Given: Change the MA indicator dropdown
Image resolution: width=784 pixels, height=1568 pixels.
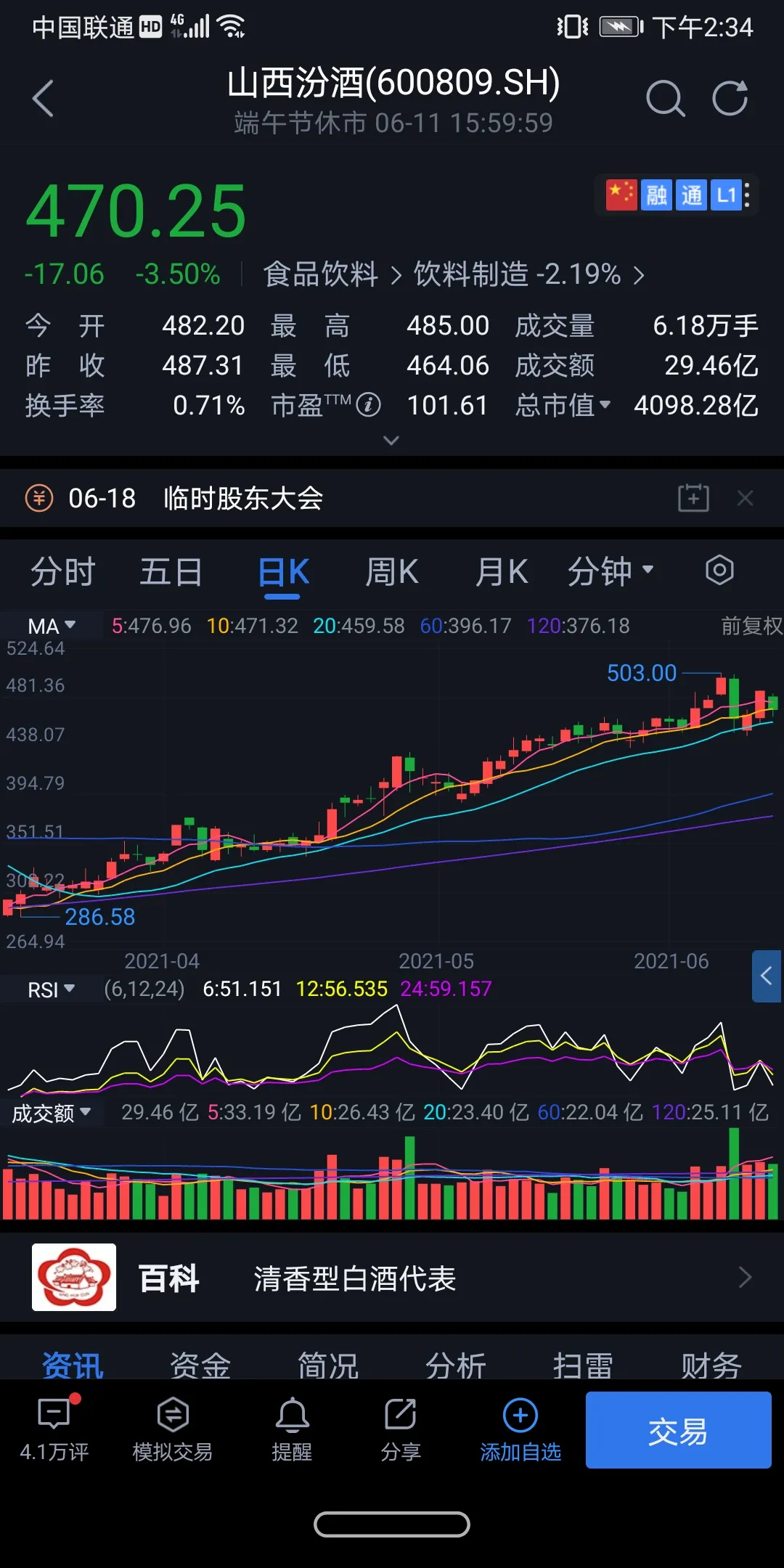Looking at the screenshot, I should 51,626.
